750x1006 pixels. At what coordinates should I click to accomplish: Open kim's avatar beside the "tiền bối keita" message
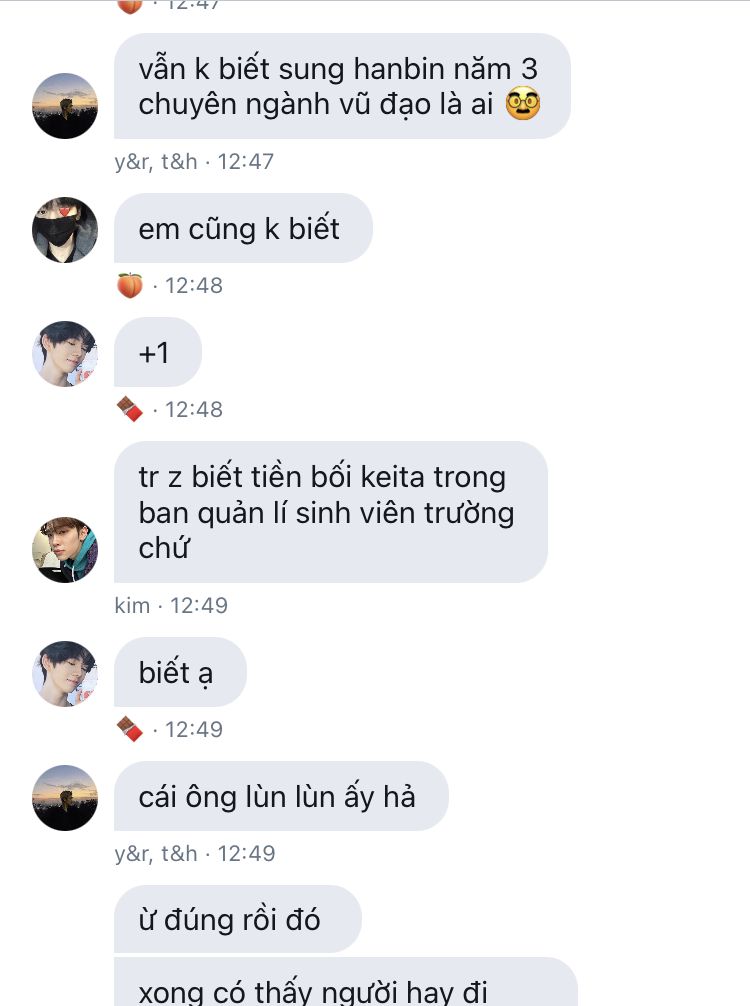point(65,549)
